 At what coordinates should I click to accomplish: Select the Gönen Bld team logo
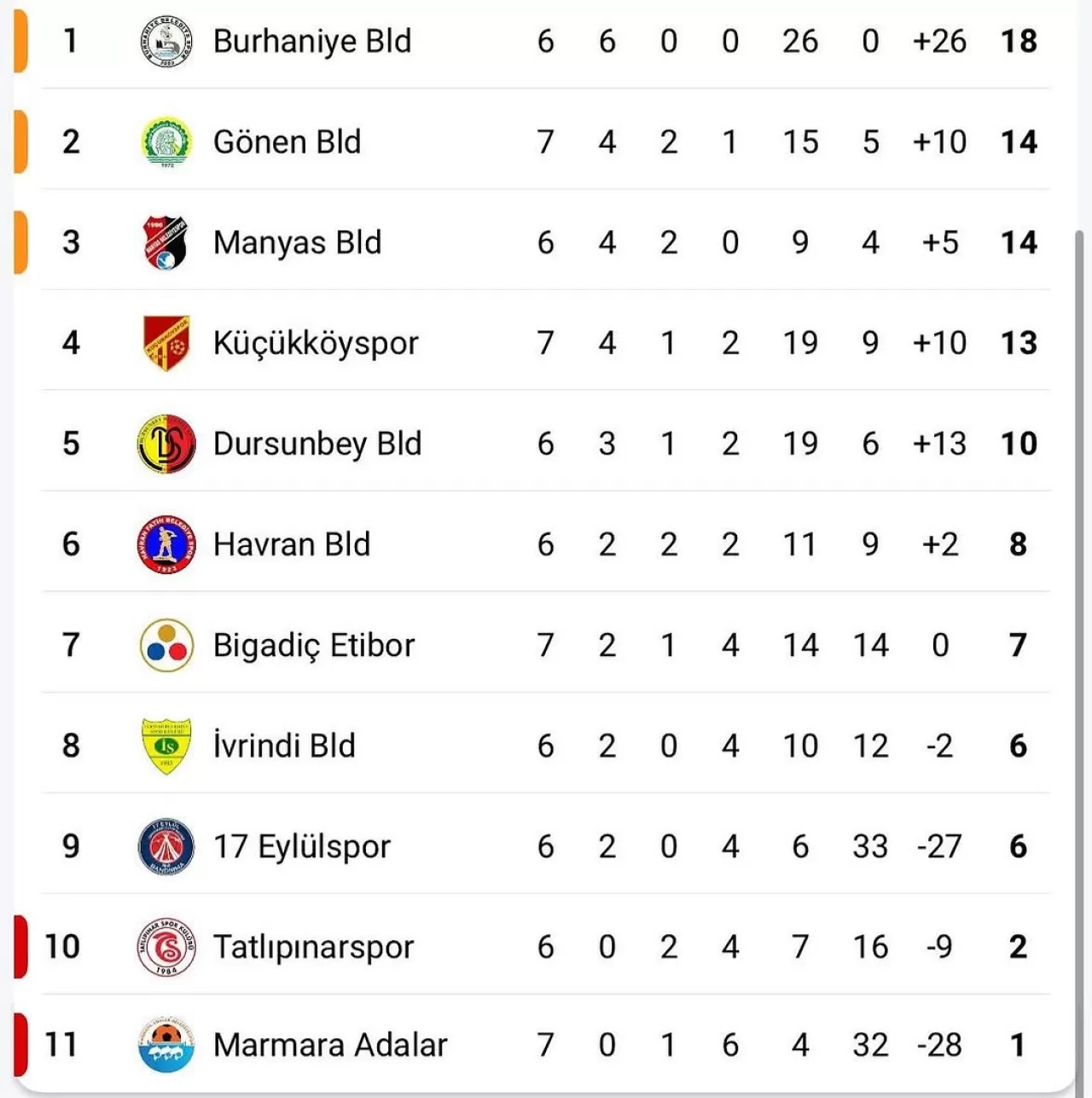coord(165,141)
